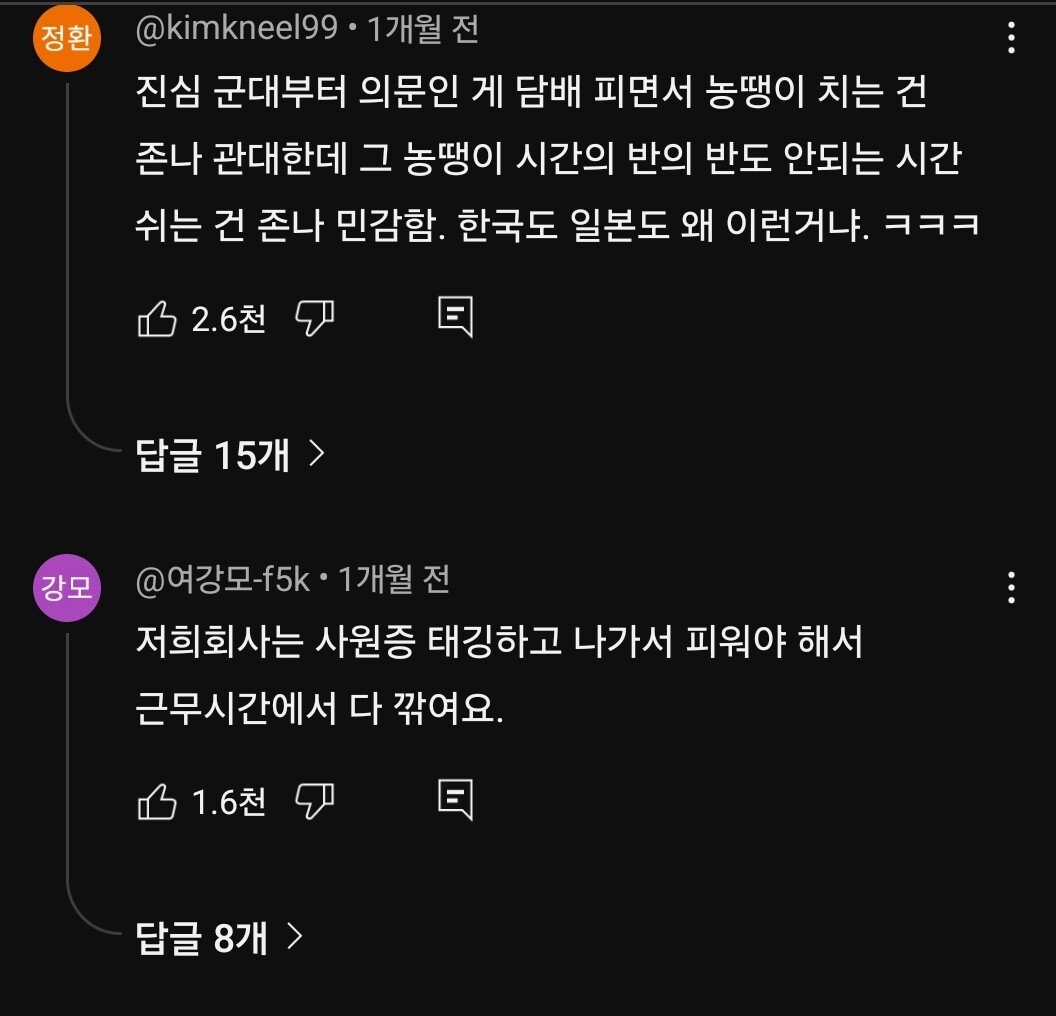Open the @kimkneel99 channel link
This screenshot has height=1016, width=1056.
coord(236,31)
